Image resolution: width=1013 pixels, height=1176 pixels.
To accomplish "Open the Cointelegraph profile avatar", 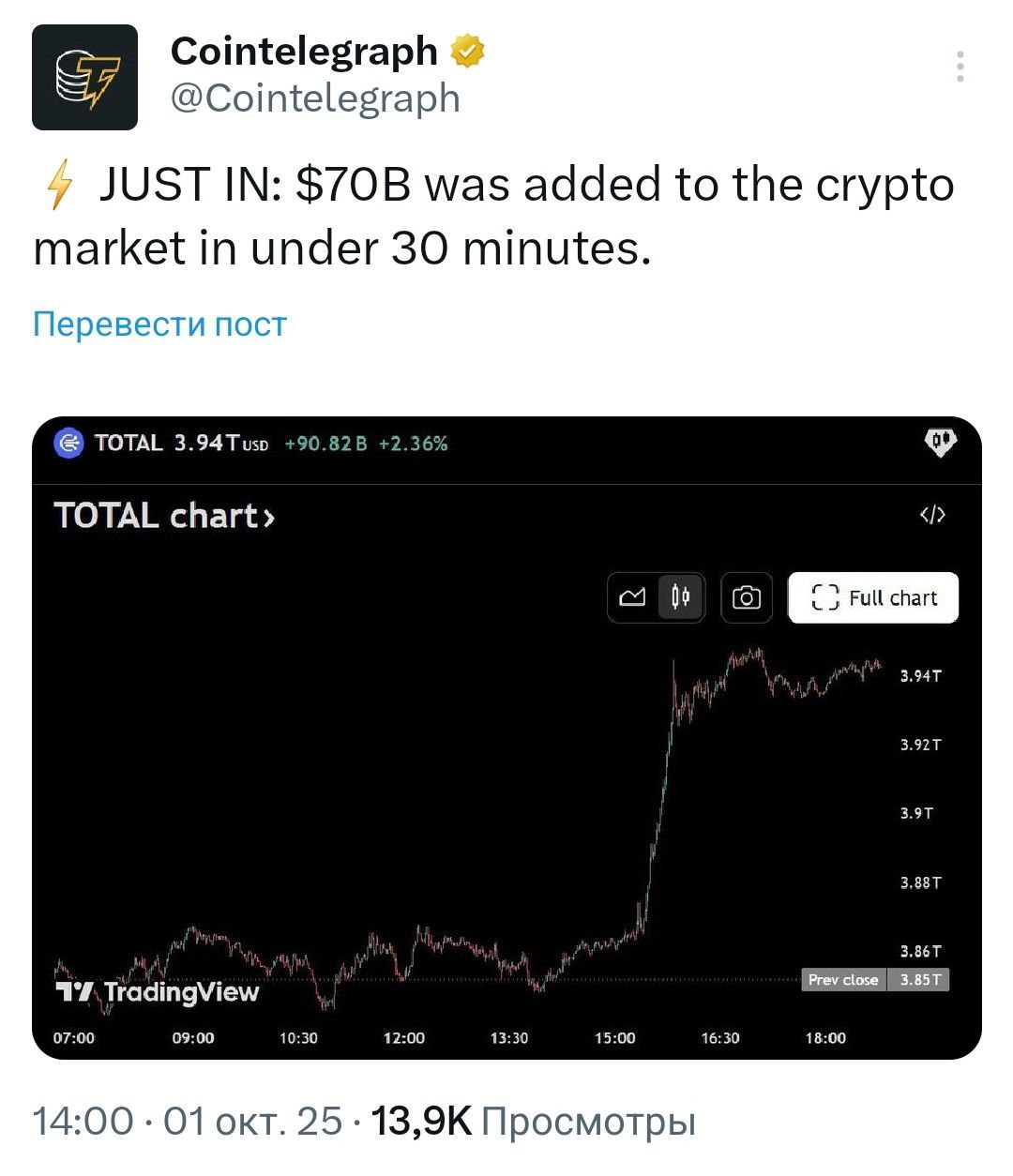I will (x=84, y=77).
